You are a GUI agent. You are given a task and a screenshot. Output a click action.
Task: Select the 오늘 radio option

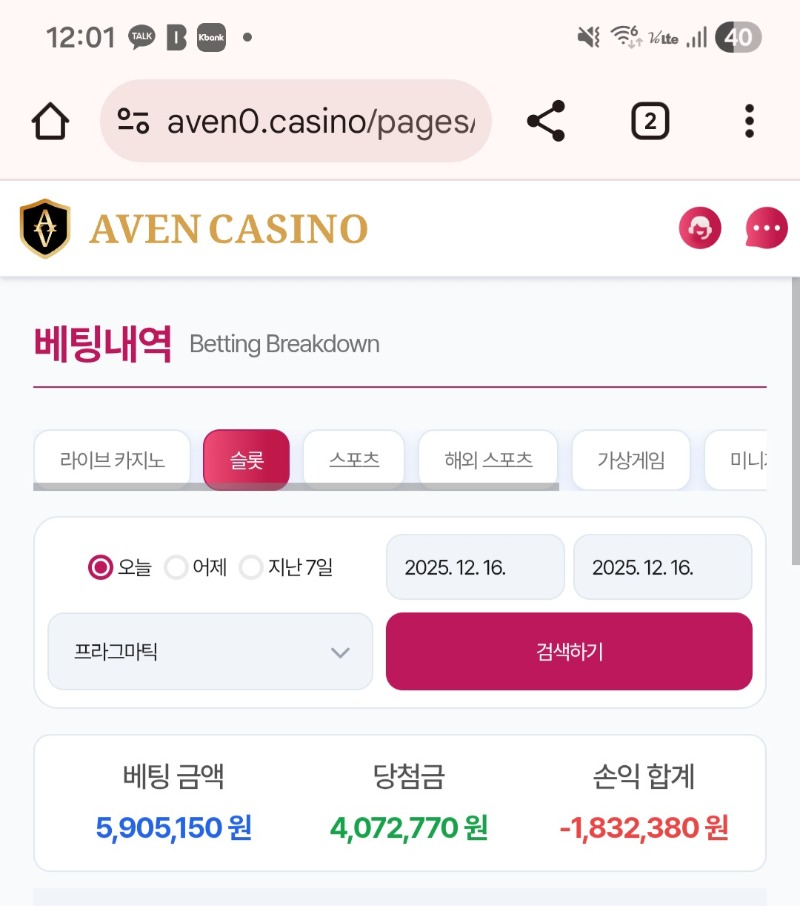tap(100, 568)
